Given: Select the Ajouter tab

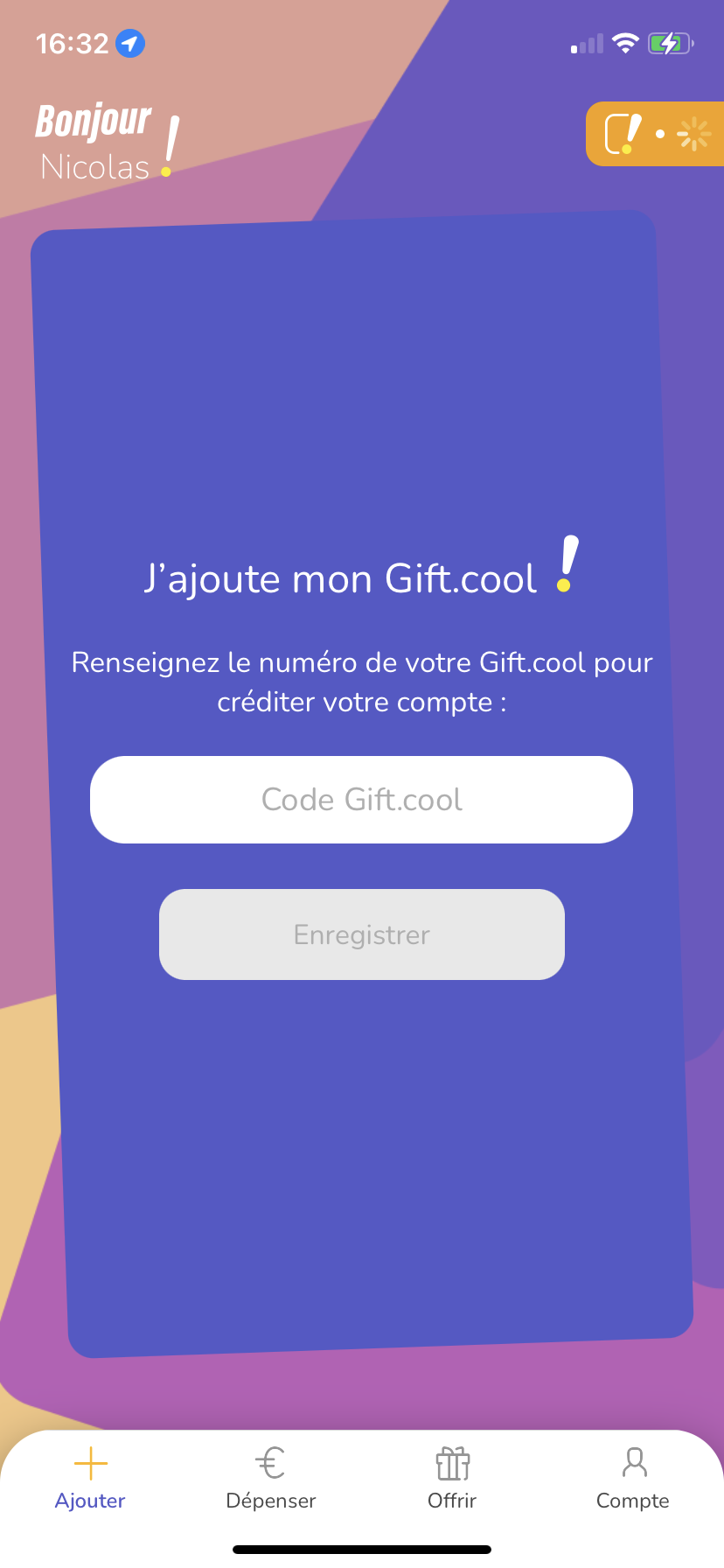Looking at the screenshot, I should coord(90,1479).
